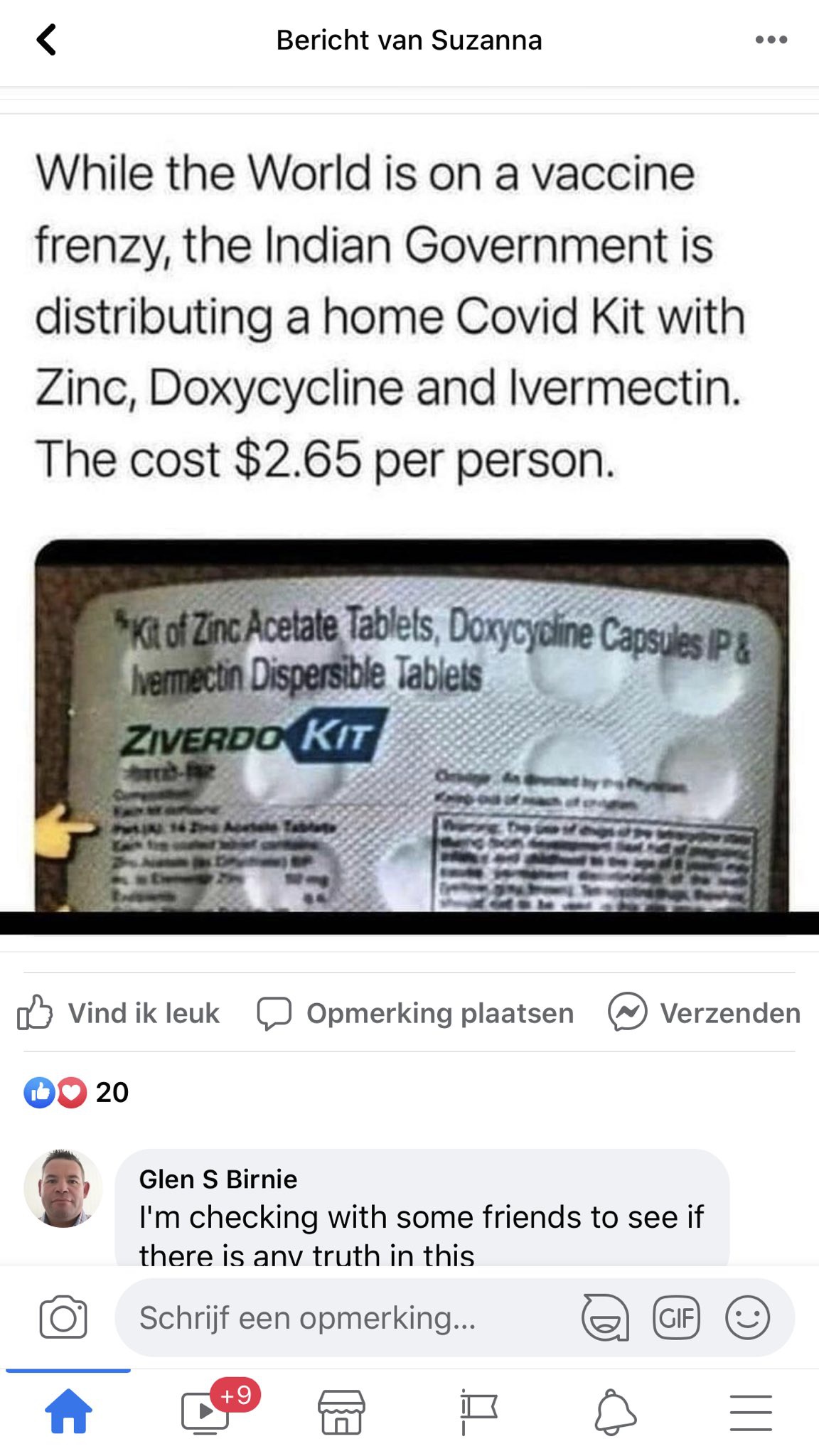
Task: Open the notifications bell tab
Action: tap(614, 1412)
